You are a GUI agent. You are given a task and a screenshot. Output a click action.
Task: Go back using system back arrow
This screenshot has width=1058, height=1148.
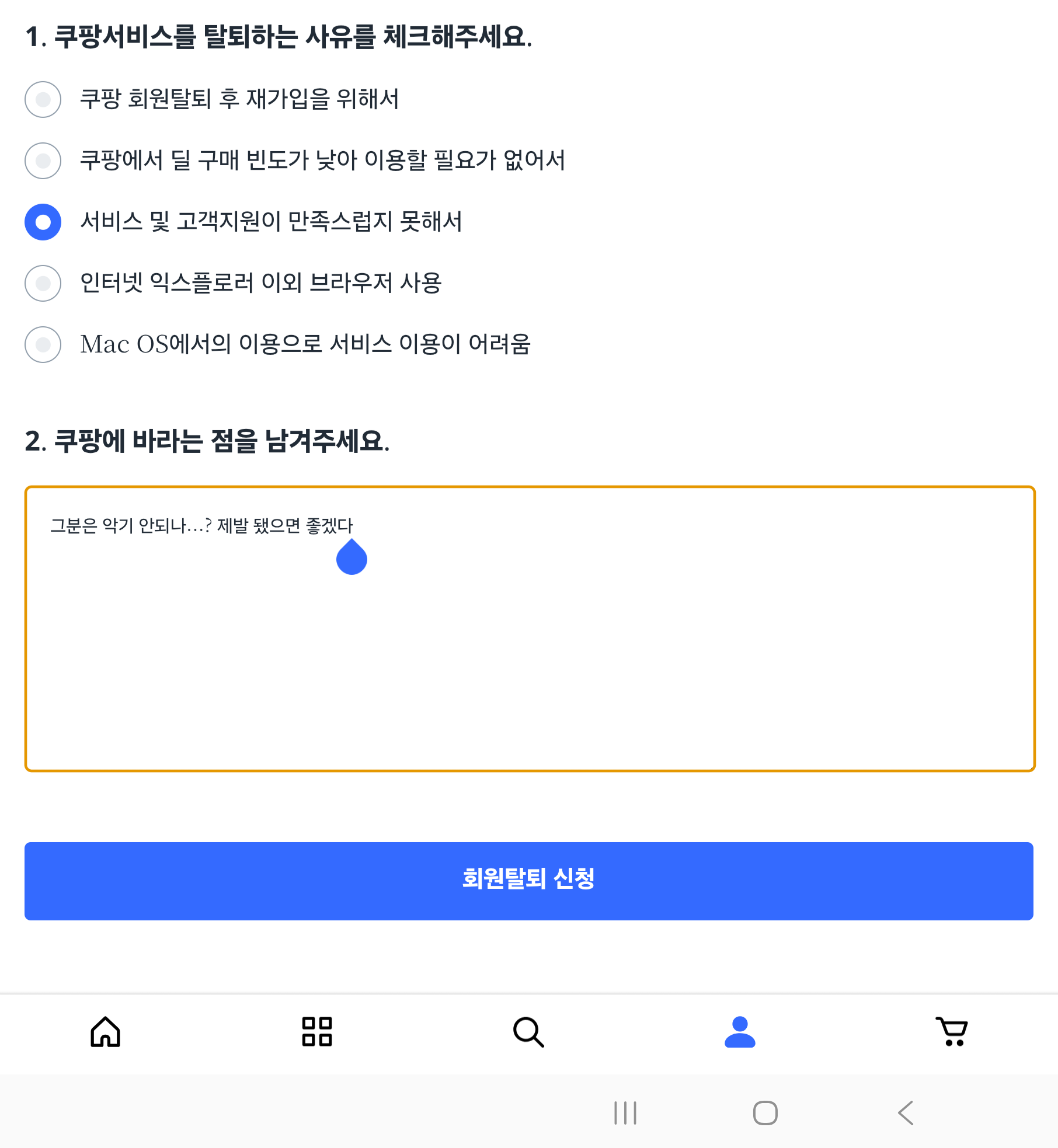(x=906, y=1113)
